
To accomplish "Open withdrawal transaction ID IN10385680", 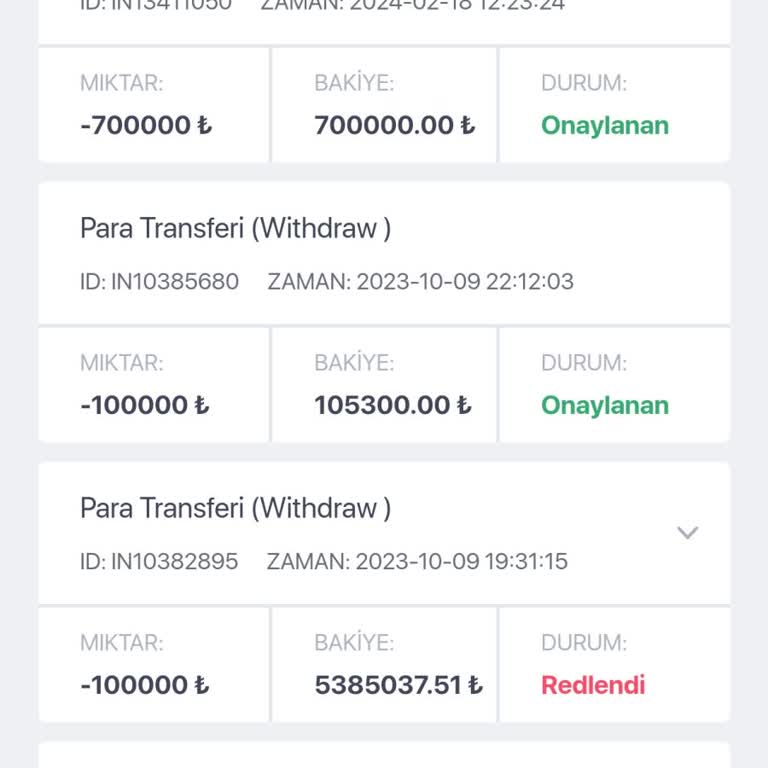I will [x=384, y=254].
